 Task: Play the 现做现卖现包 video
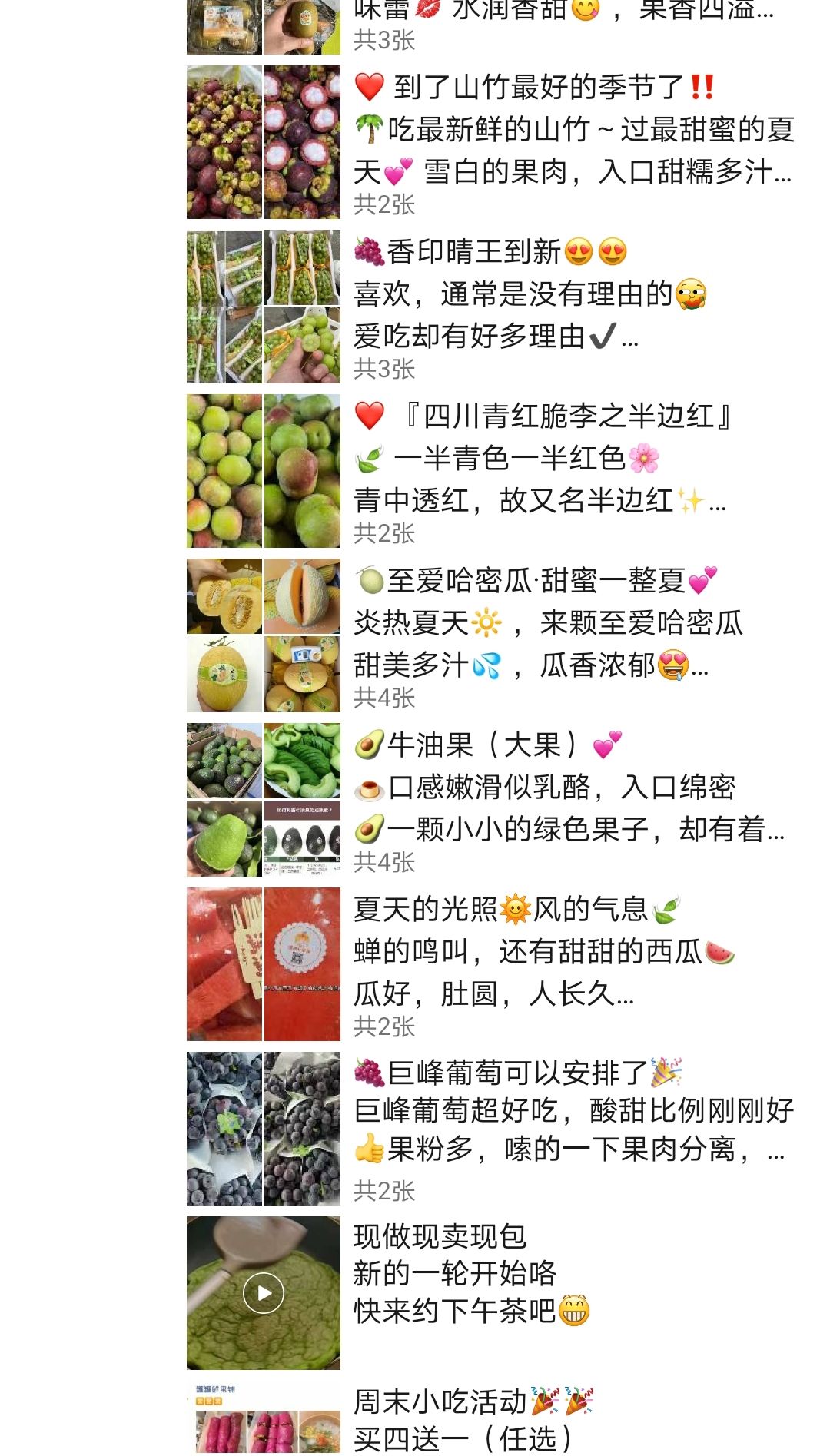[264, 1293]
